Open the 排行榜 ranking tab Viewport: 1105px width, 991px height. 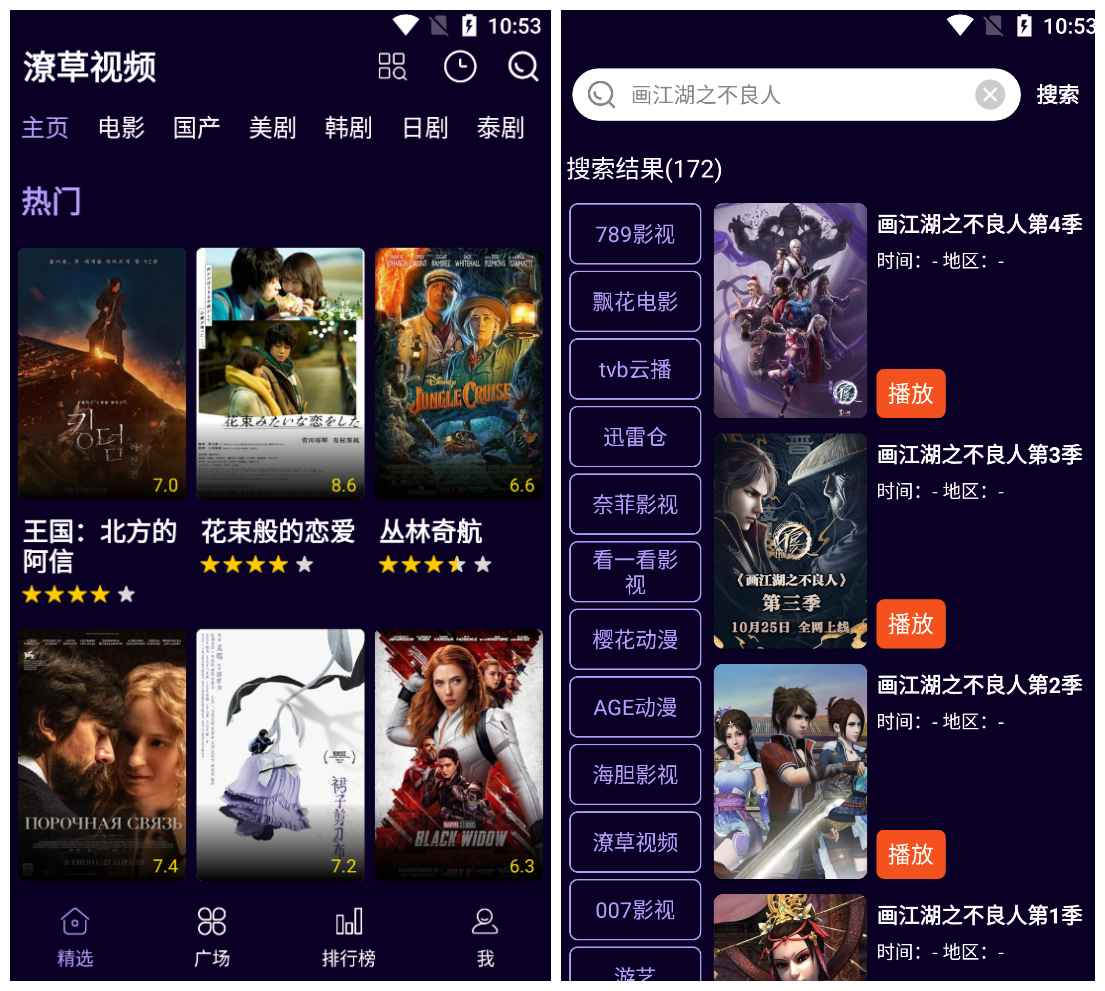(349, 937)
